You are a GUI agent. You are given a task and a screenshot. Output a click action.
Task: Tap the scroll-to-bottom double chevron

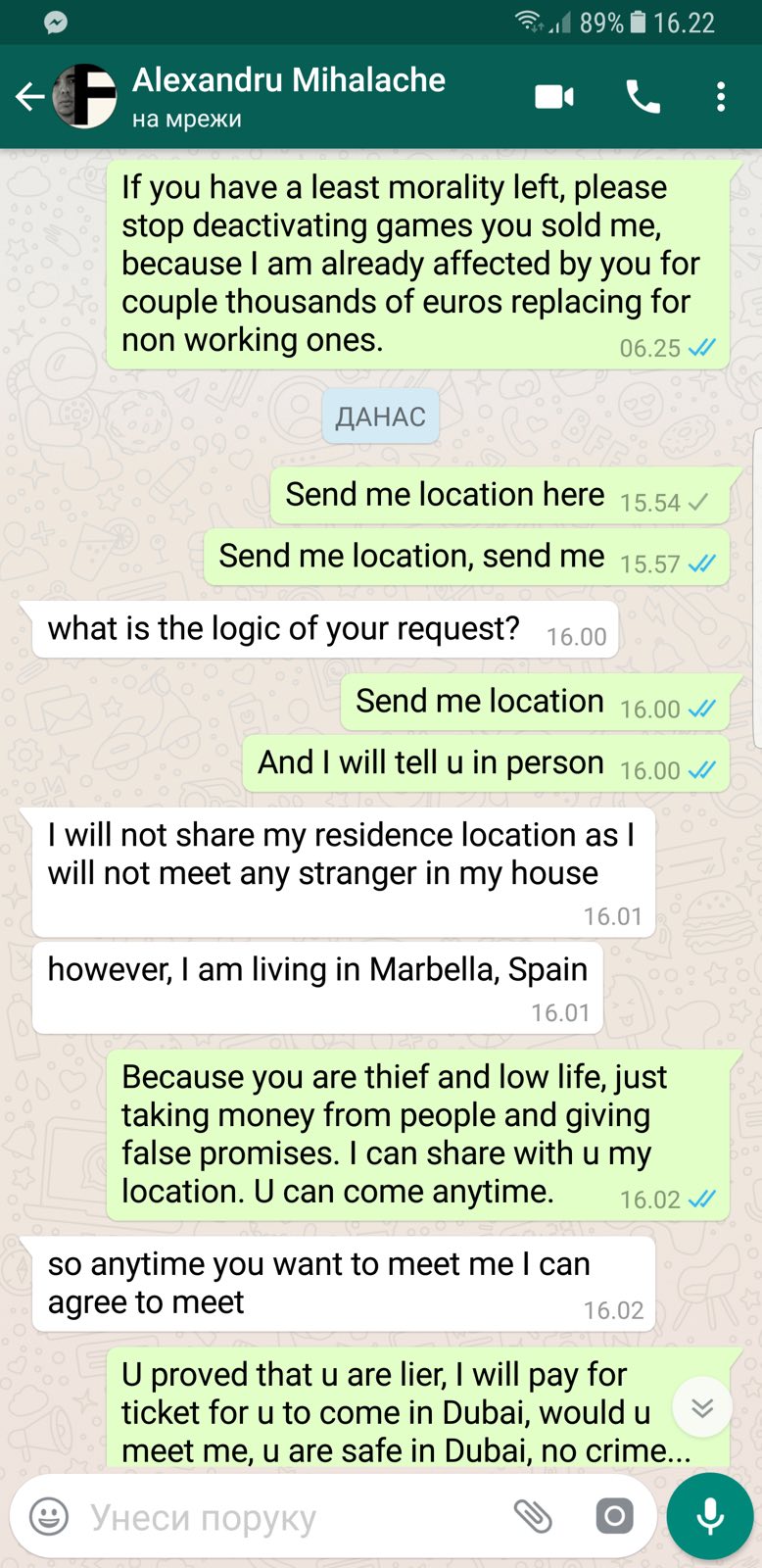coord(701,1406)
